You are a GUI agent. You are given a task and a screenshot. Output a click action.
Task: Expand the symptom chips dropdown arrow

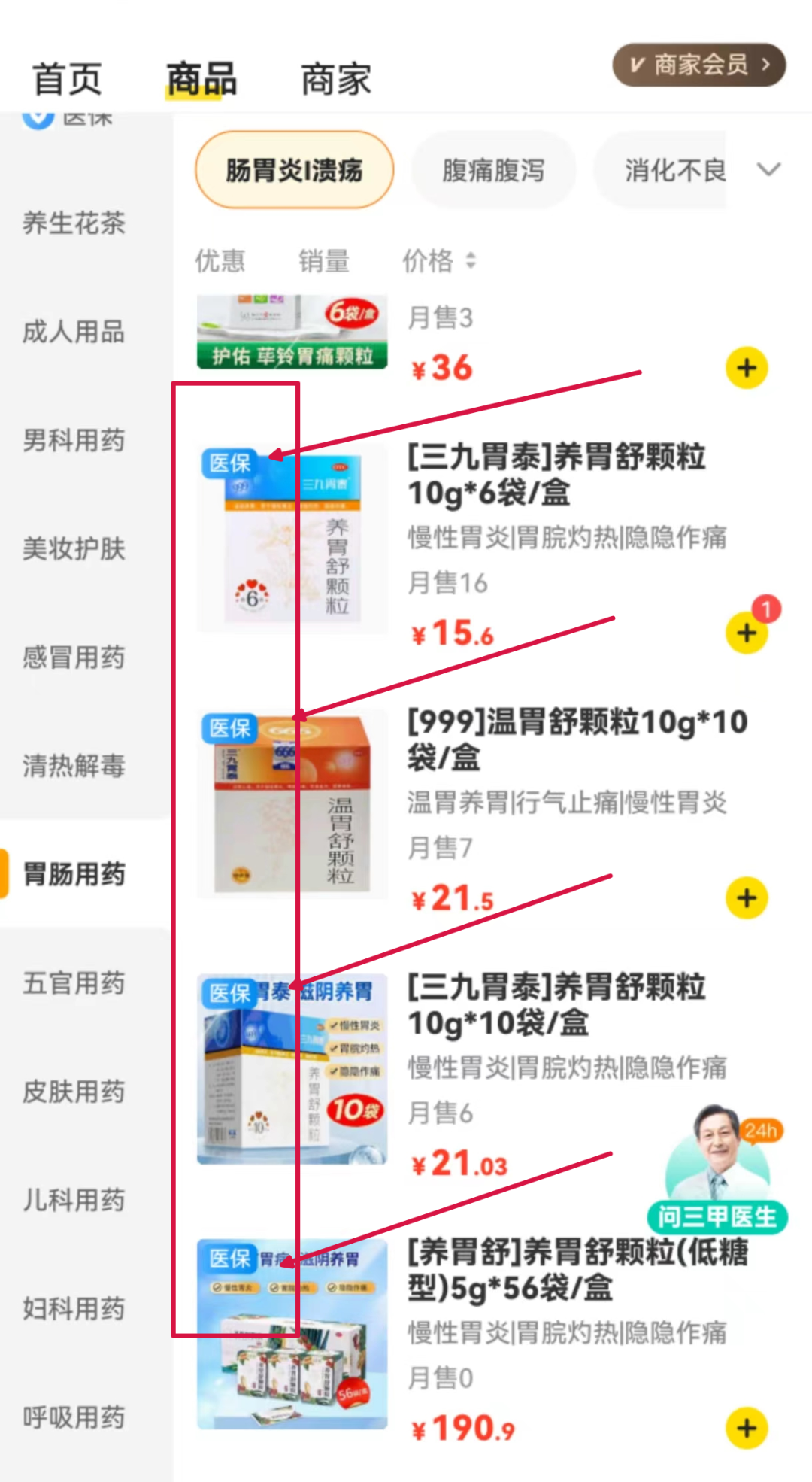point(768,170)
